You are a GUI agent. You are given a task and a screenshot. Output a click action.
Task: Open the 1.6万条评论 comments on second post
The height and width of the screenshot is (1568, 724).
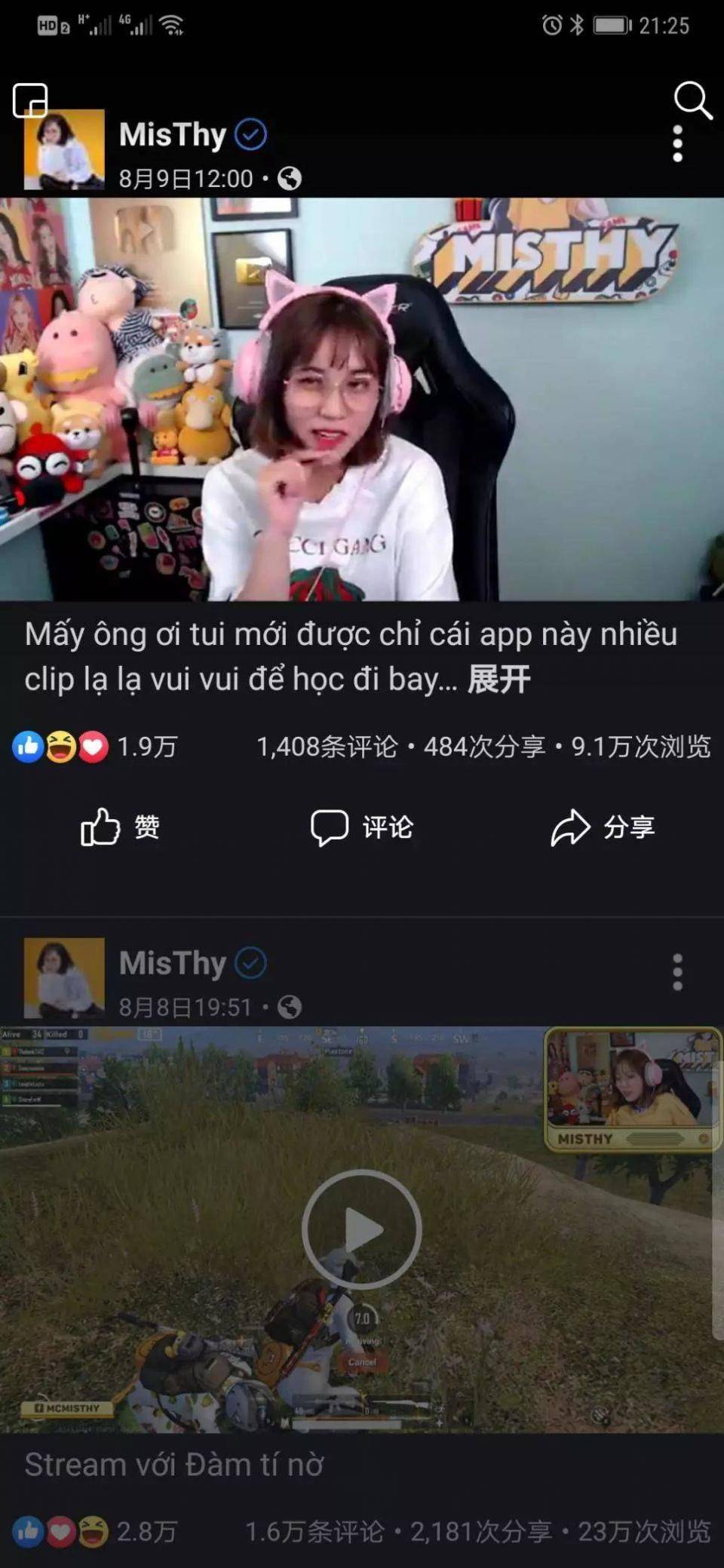(315, 1532)
